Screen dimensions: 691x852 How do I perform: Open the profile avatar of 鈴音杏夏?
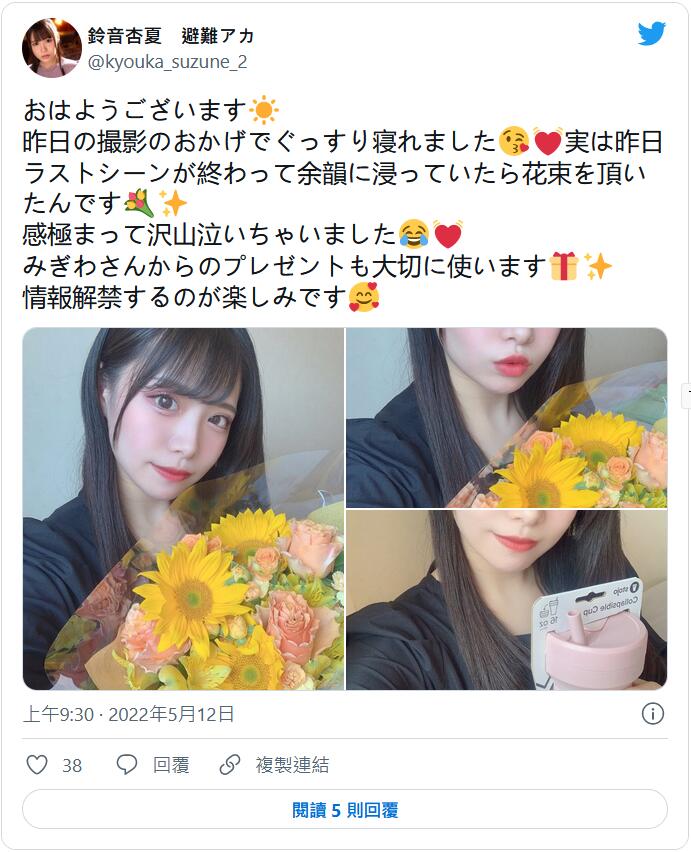(51, 48)
